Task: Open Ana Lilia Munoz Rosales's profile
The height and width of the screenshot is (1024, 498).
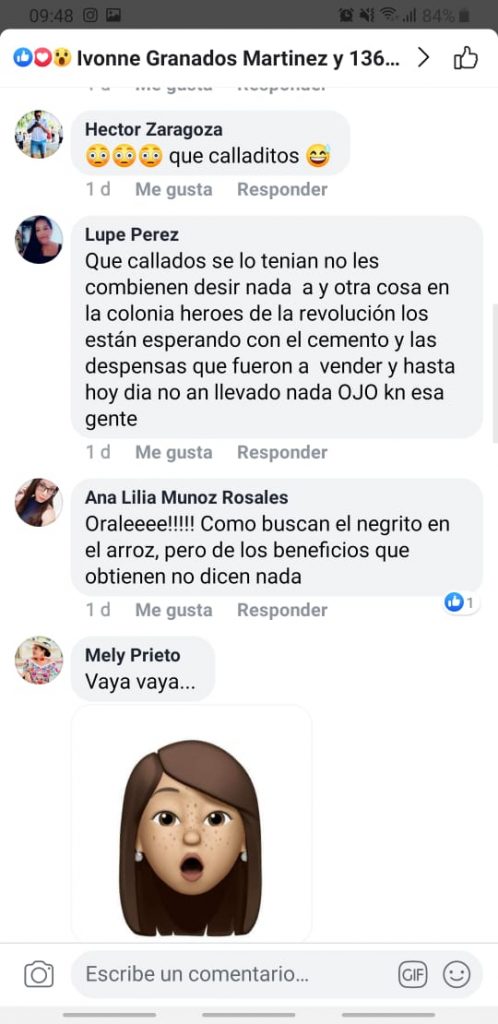Action: (x=187, y=497)
